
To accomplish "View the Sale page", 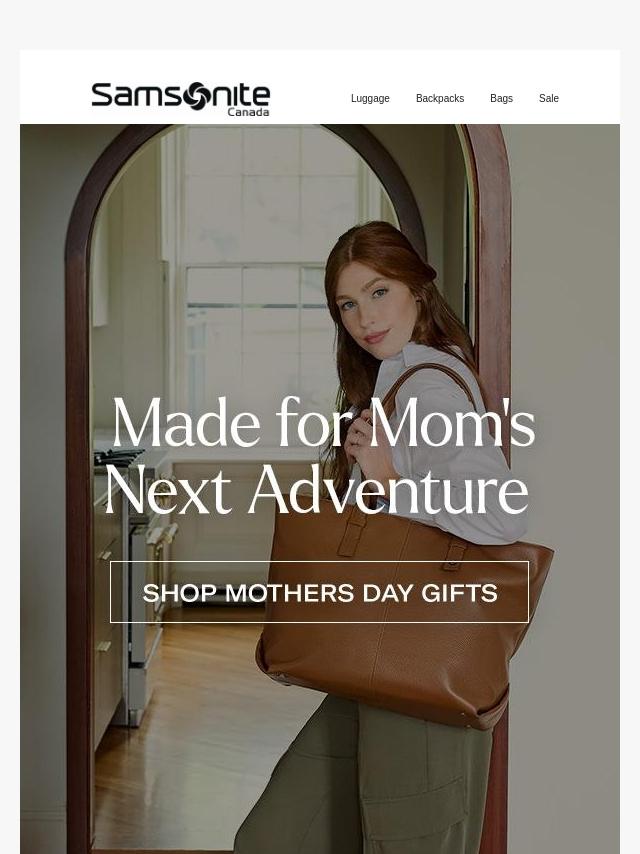I will (549, 99).
